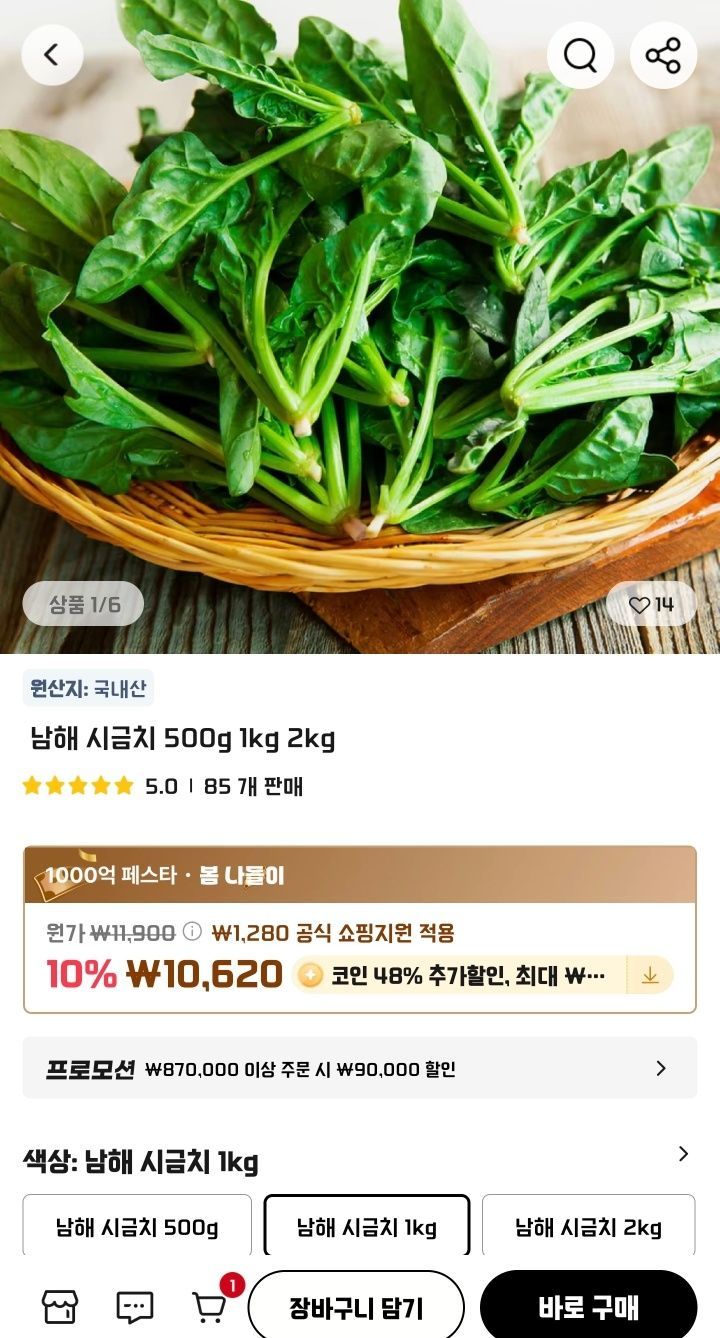720x1338 pixels.
Task: Tap the back arrow to leave product page
Action: pyautogui.click(x=52, y=55)
